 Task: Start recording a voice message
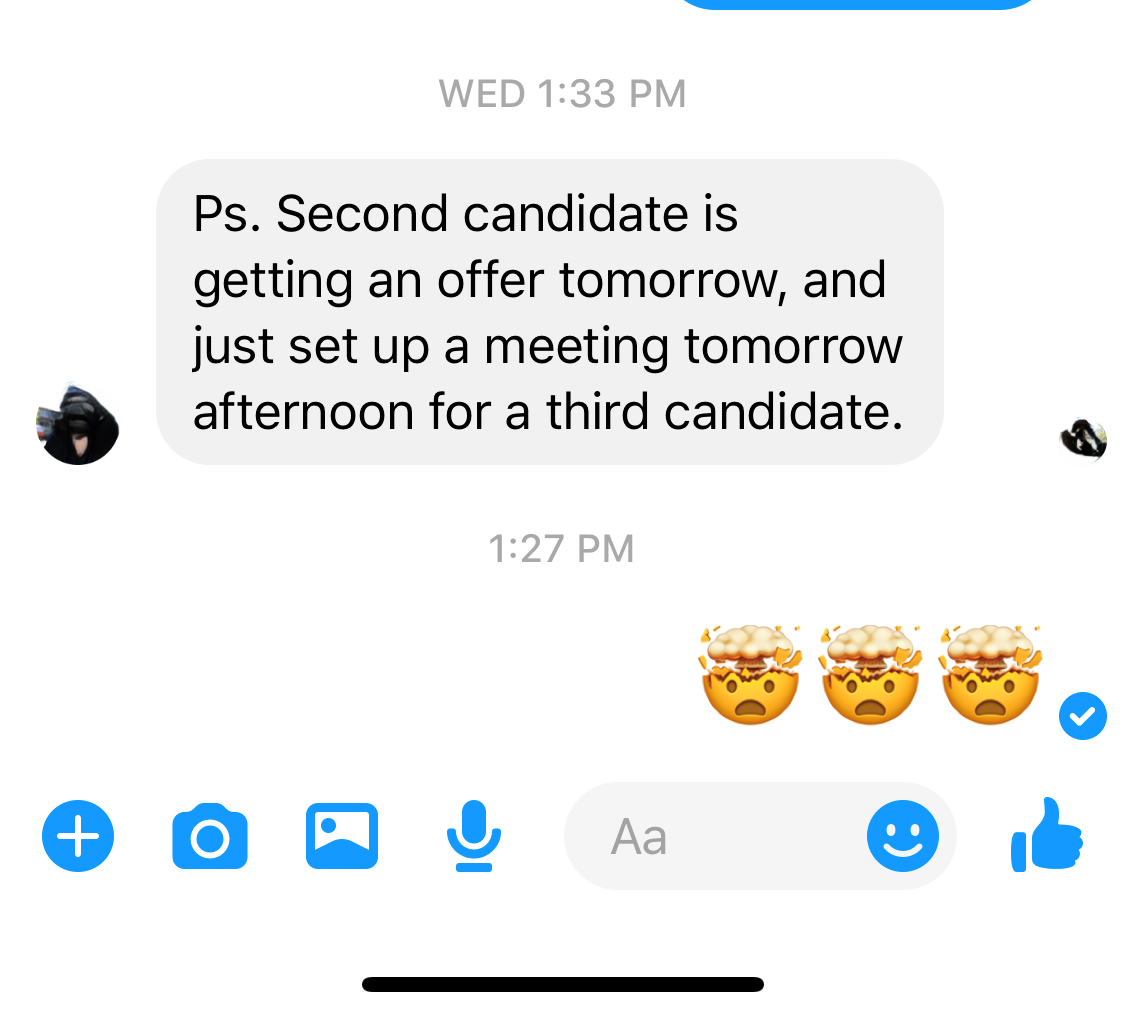[473, 836]
